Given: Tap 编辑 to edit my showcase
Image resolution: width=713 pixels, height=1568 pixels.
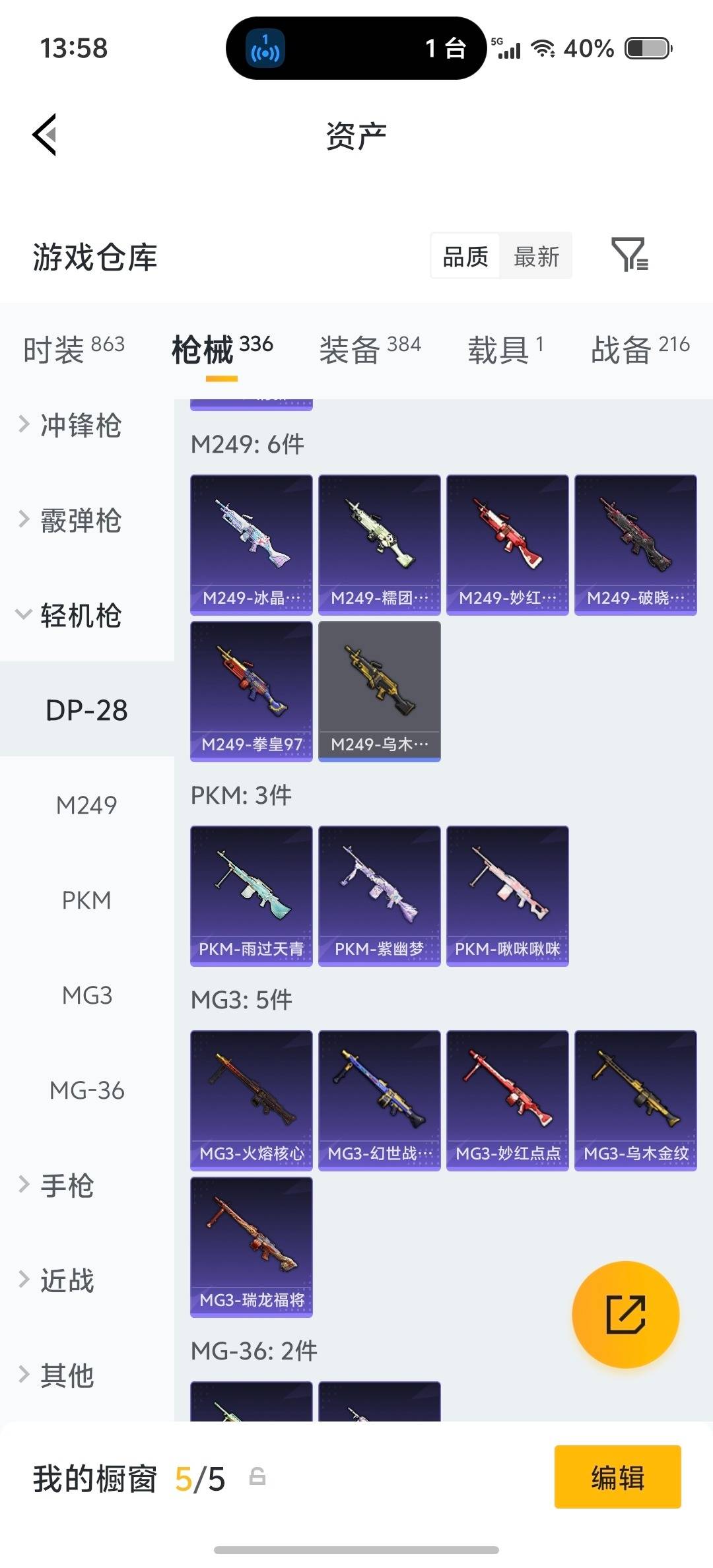Looking at the screenshot, I should [617, 1477].
